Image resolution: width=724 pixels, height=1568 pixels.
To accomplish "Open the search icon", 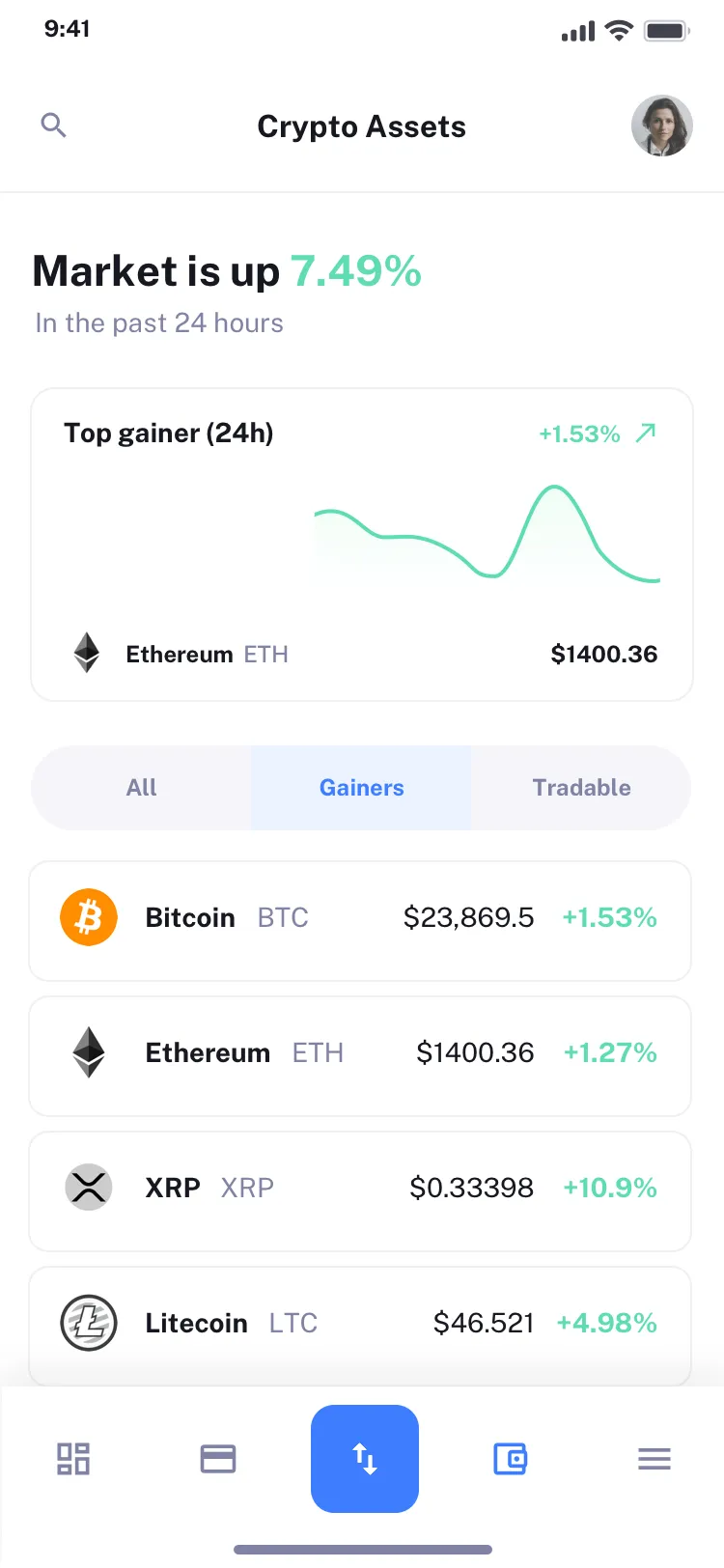I will [54, 125].
